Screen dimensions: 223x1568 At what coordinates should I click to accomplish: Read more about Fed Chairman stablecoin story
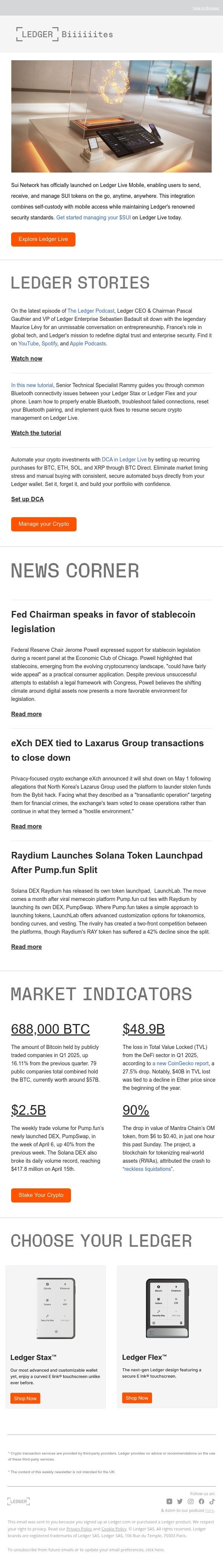coord(27,714)
